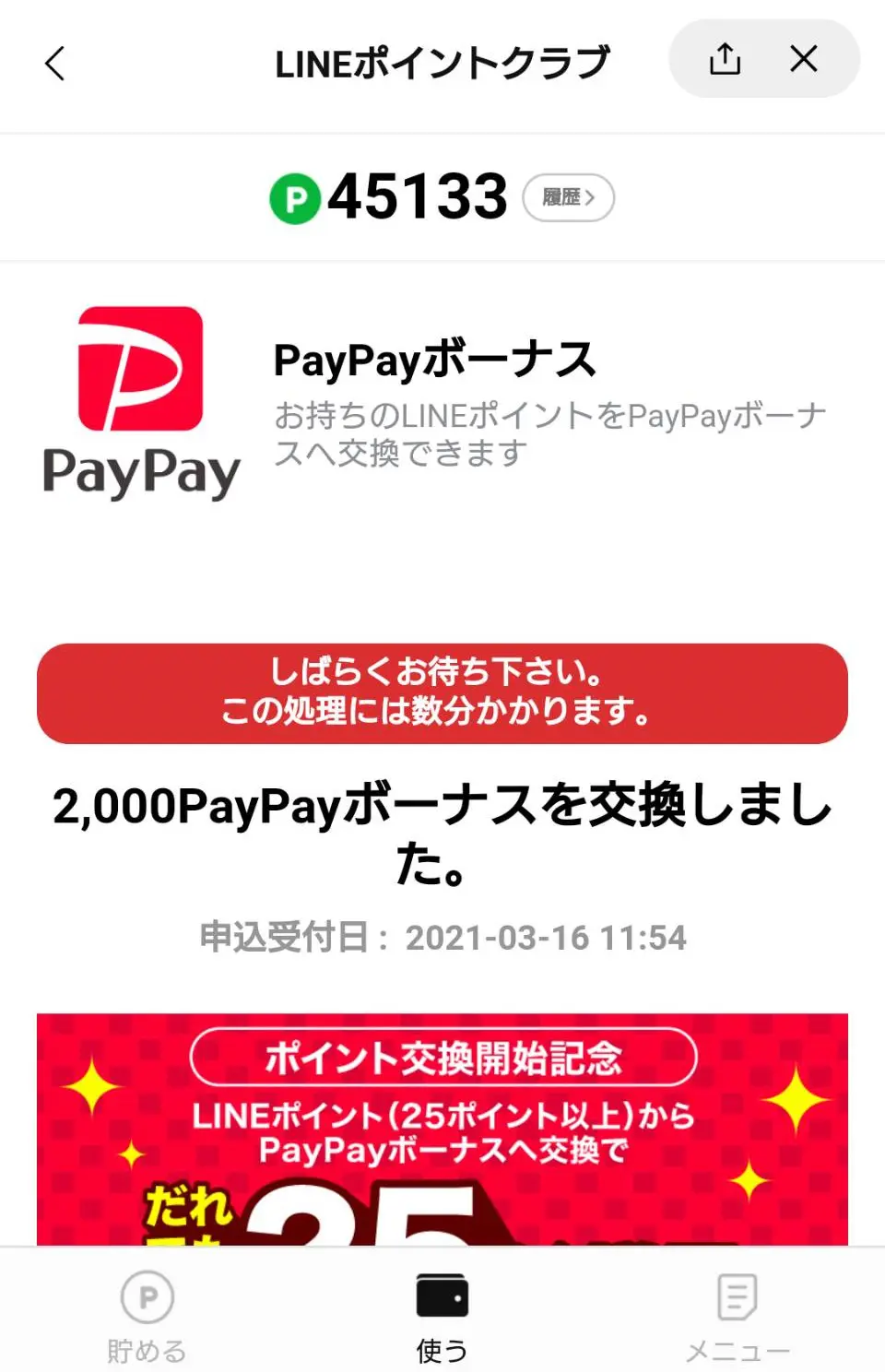Screen dimensions: 885x1372
Task: Tap the red 'しばらくお待ち下さい' button
Action: (x=442, y=693)
